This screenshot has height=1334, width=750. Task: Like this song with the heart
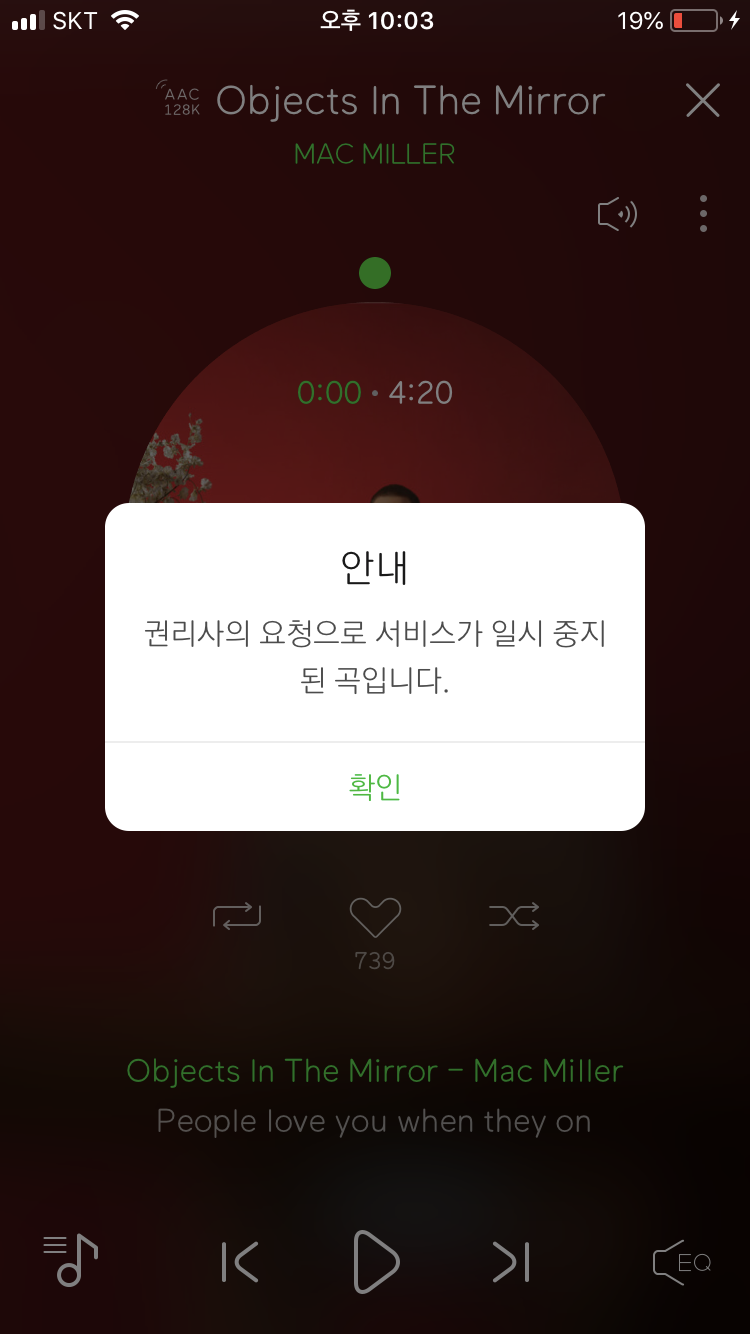click(x=375, y=917)
